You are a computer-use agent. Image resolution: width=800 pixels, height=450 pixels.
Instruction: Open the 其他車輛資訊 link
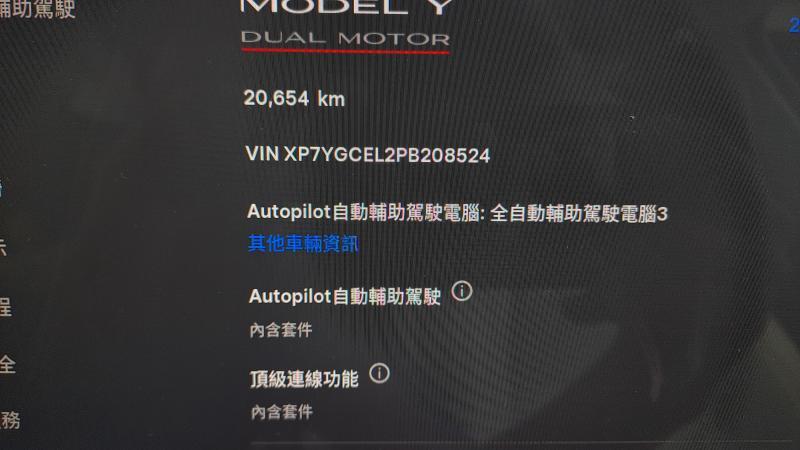[x=303, y=243]
